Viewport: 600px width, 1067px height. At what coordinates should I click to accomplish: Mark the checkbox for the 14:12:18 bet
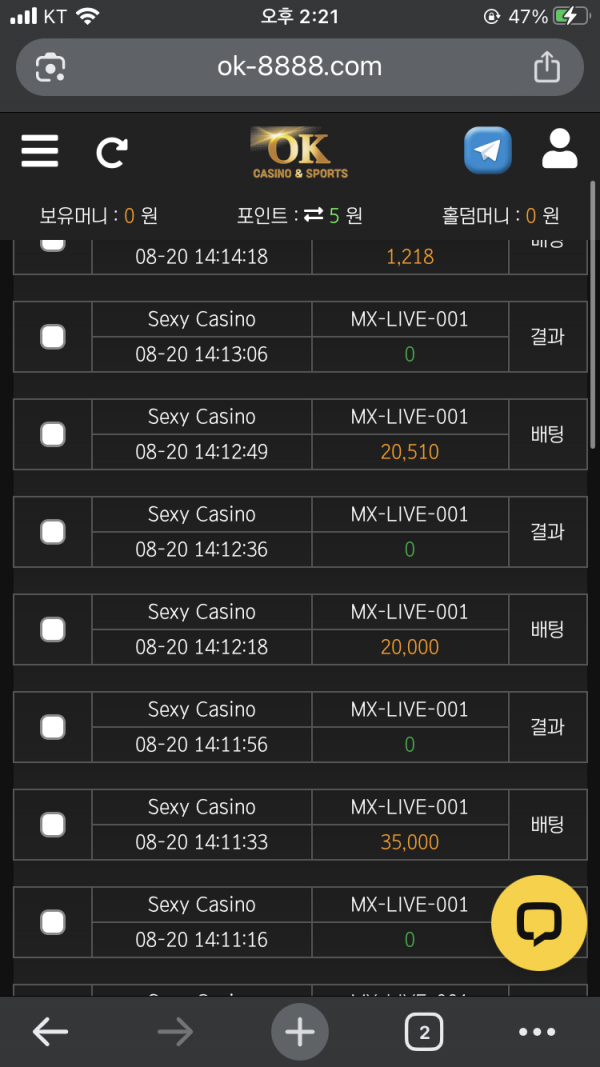click(53, 629)
